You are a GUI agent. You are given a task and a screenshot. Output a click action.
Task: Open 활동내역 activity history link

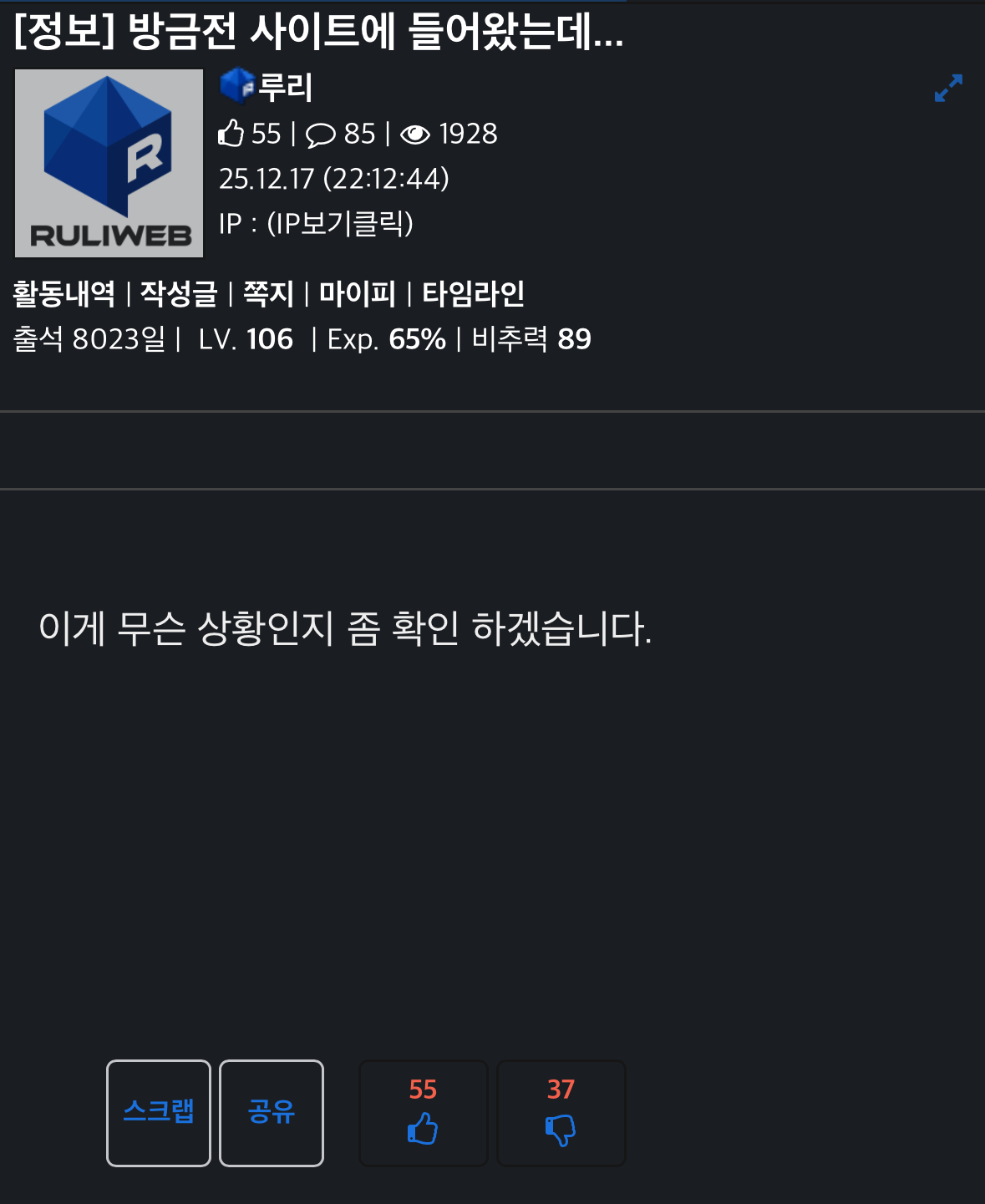[x=63, y=293]
